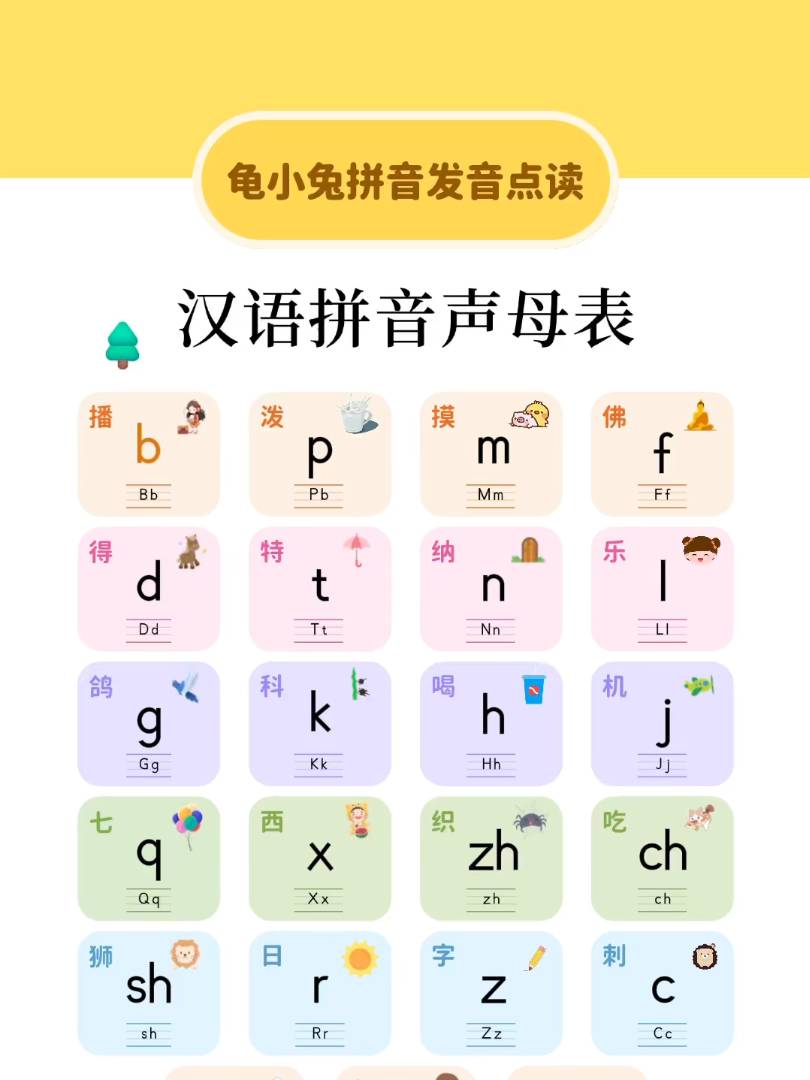810x1080 pixels.
Task: Tap the g initial card
Action: tap(148, 724)
